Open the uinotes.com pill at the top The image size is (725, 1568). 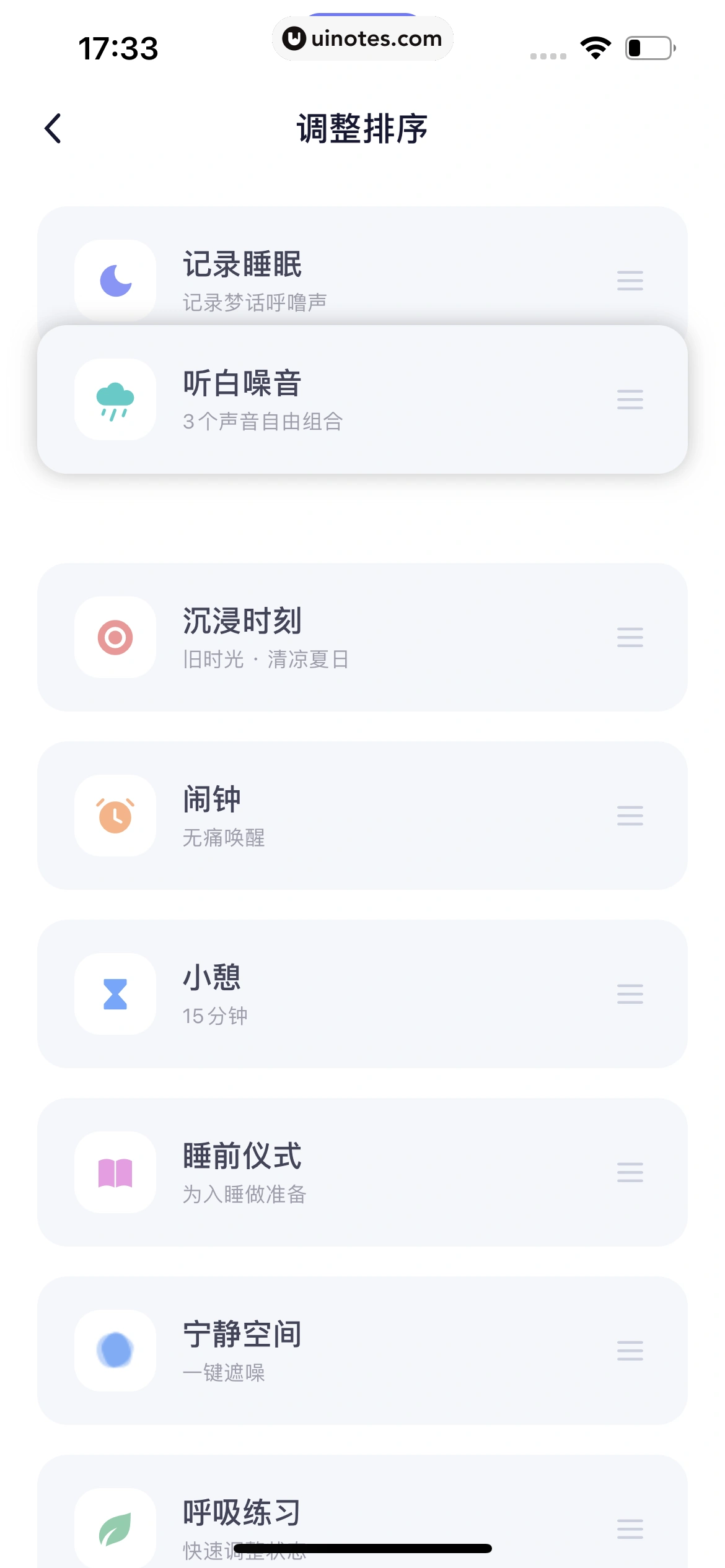pyautogui.click(x=362, y=38)
